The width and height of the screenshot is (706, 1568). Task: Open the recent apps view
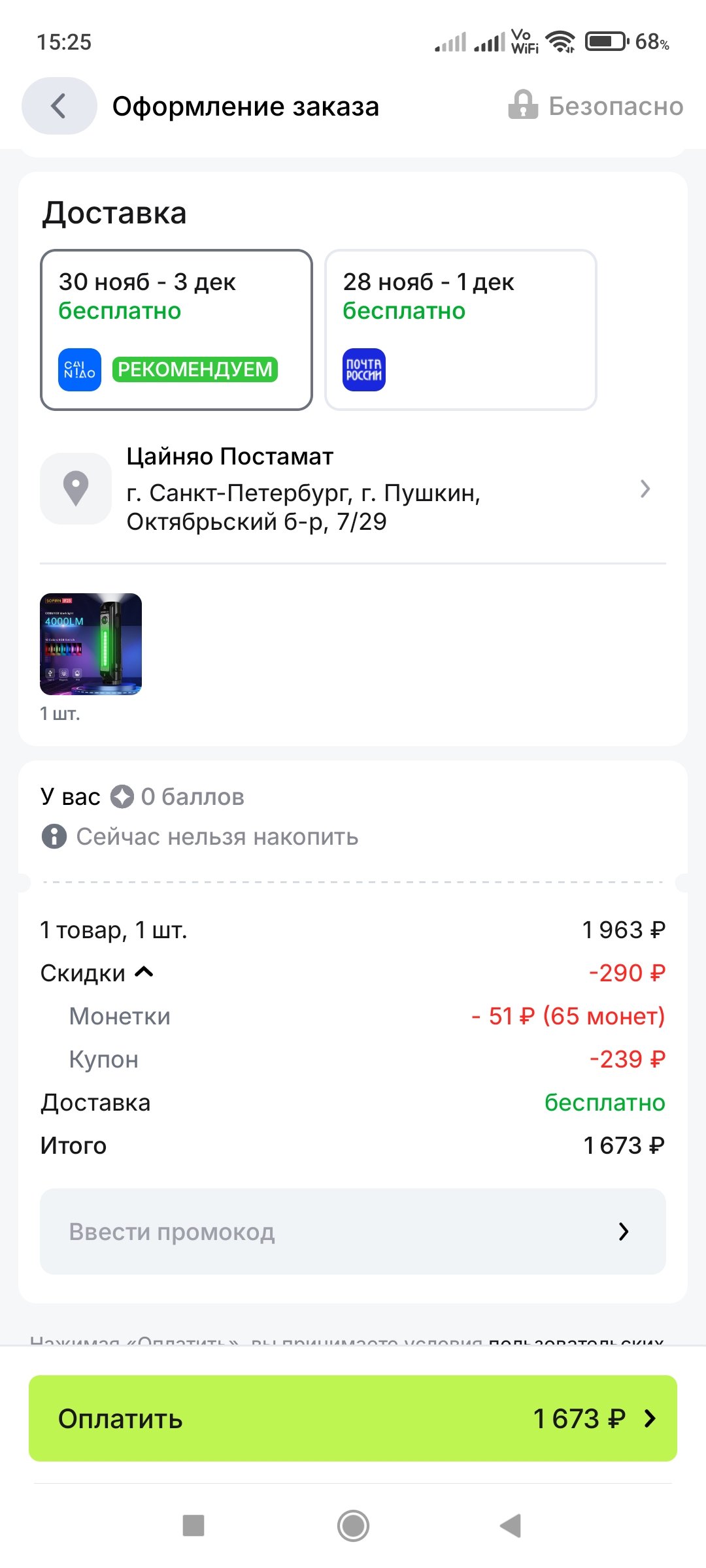click(x=193, y=1526)
